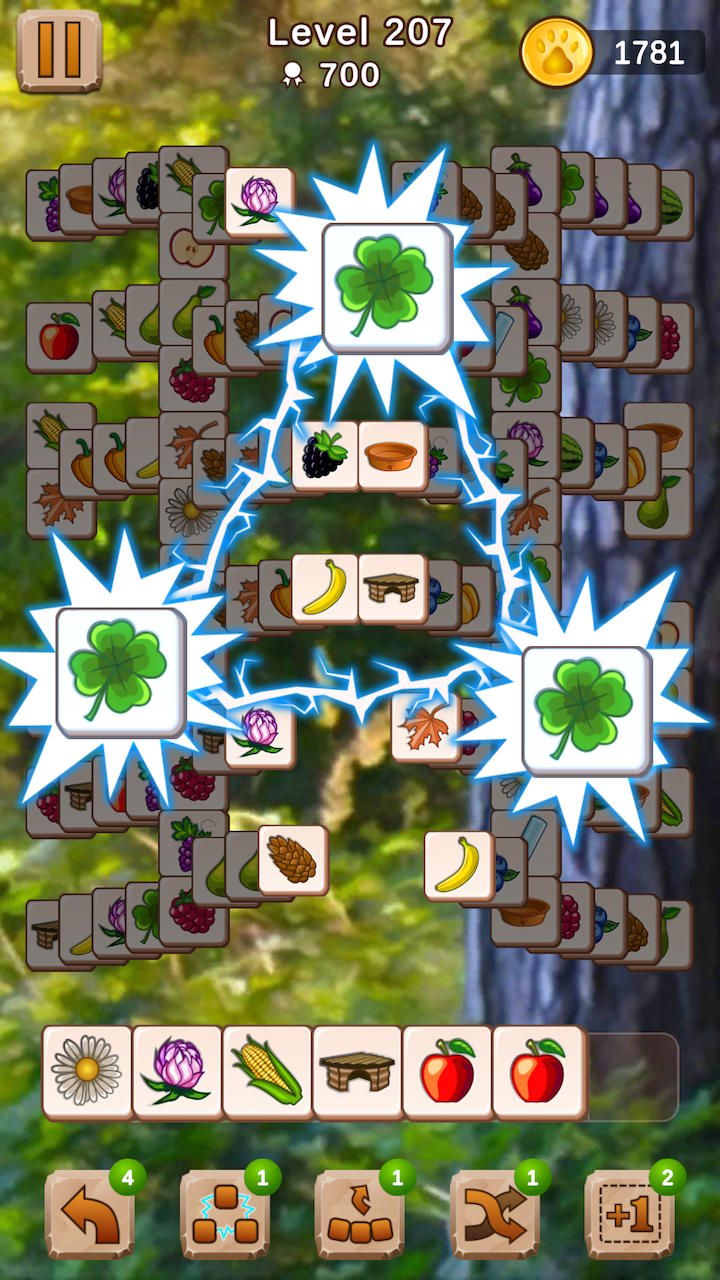The width and height of the screenshot is (720, 1280).
Task: Pick the blackberry tile
Action: (324, 456)
